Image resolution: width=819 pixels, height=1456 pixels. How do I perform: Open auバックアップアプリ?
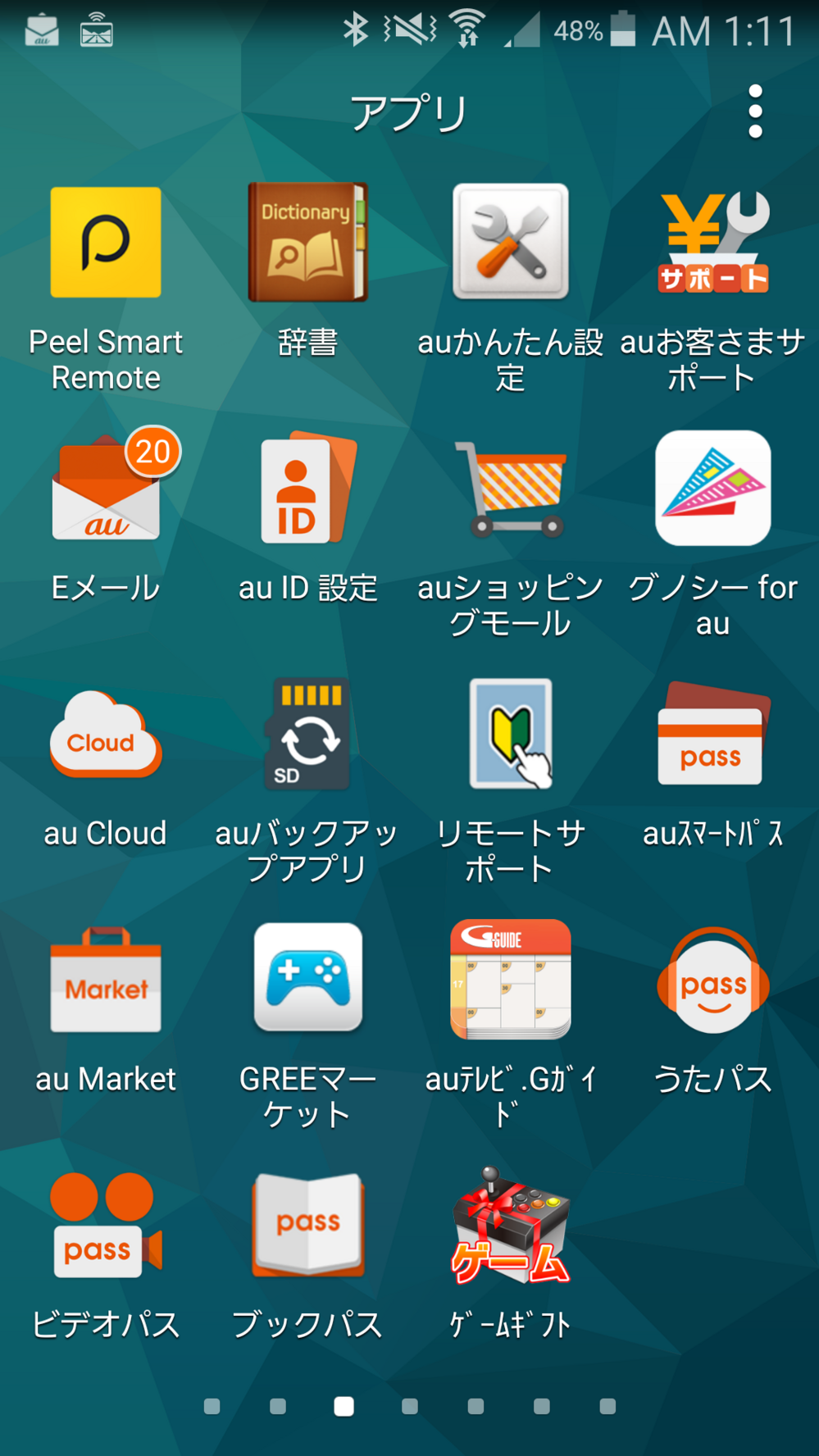coord(307,735)
